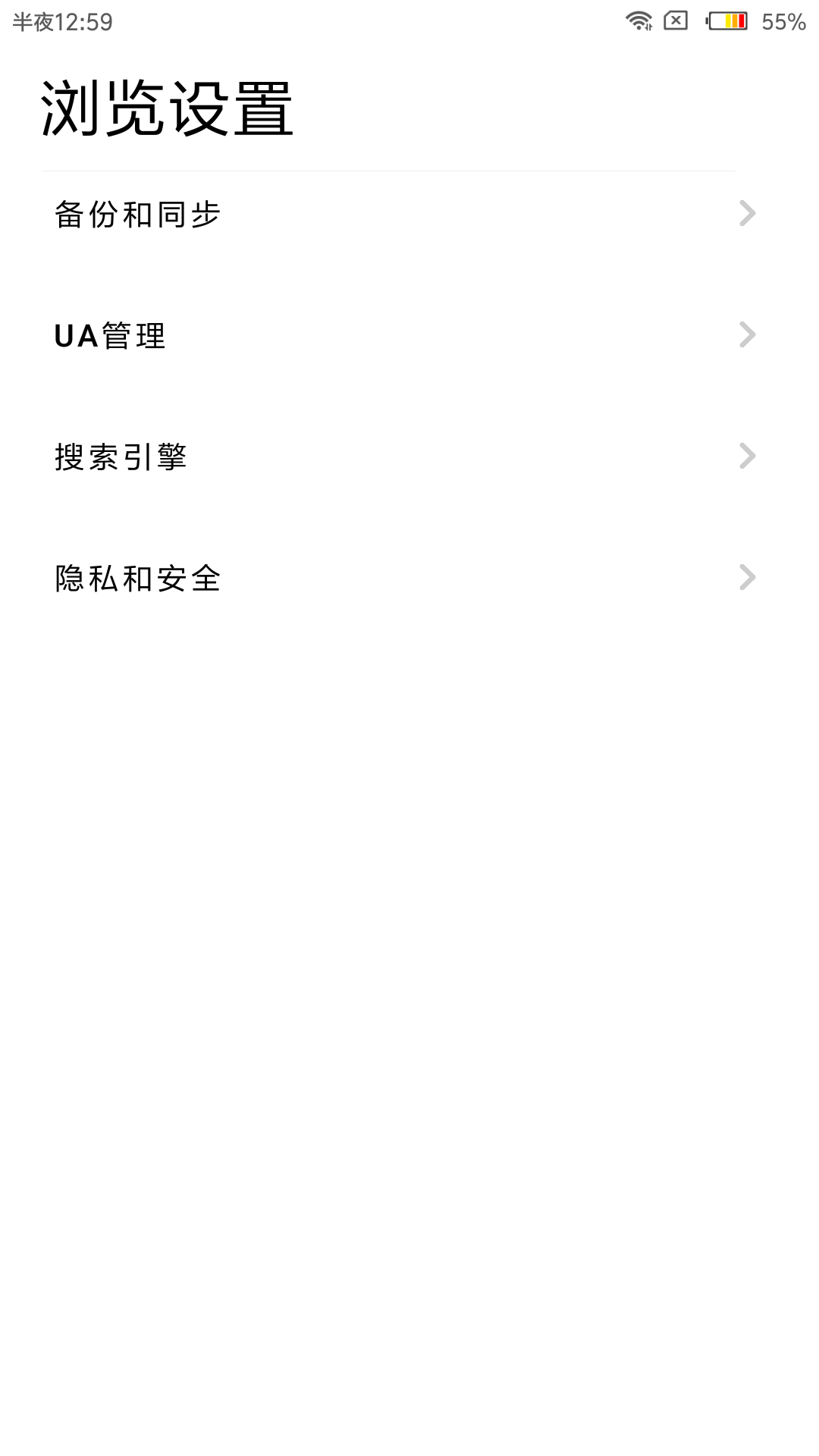Click the battery level indicator bars
The width and height of the screenshot is (819, 1456).
(x=724, y=20)
